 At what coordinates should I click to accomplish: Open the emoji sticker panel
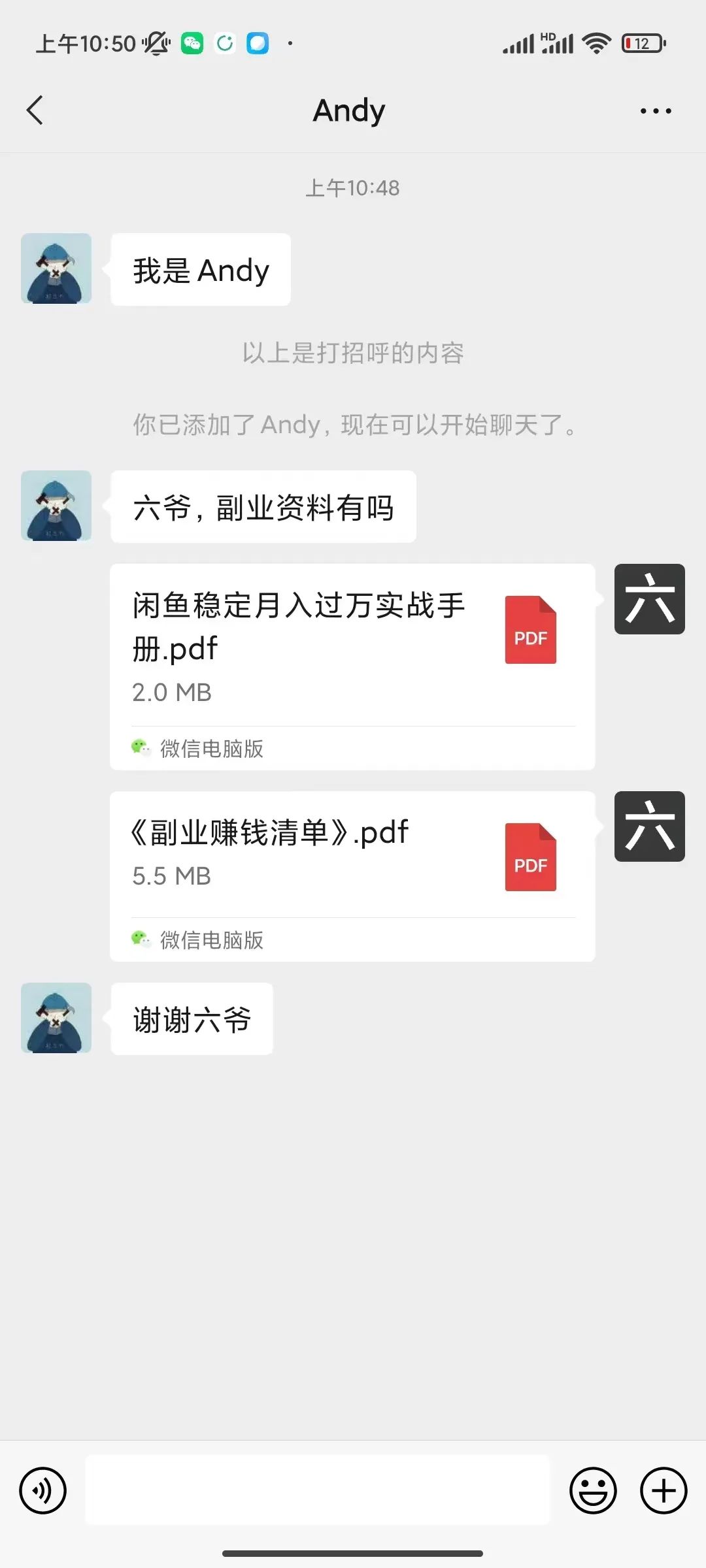[x=593, y=1490]
